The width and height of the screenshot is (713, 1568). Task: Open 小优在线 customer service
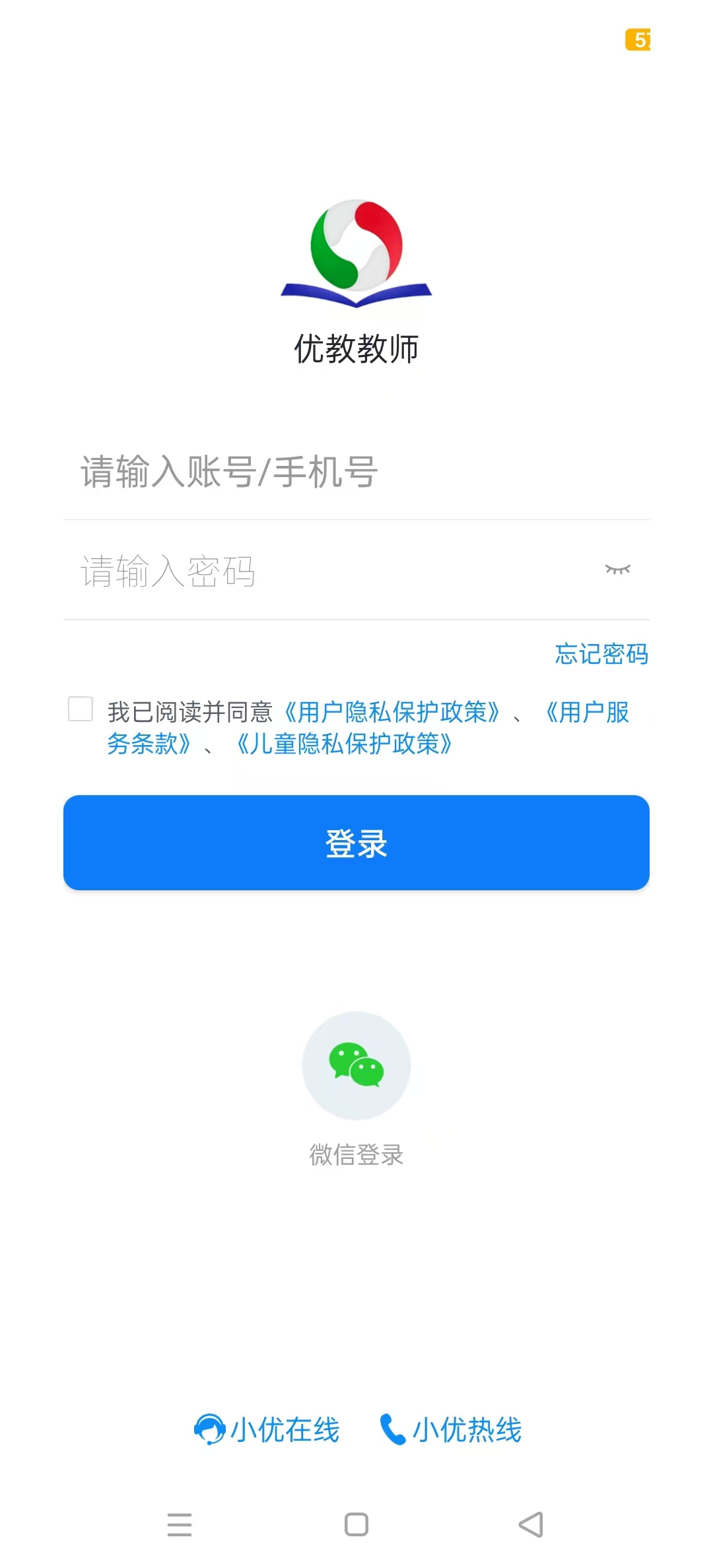point(266,1429)
